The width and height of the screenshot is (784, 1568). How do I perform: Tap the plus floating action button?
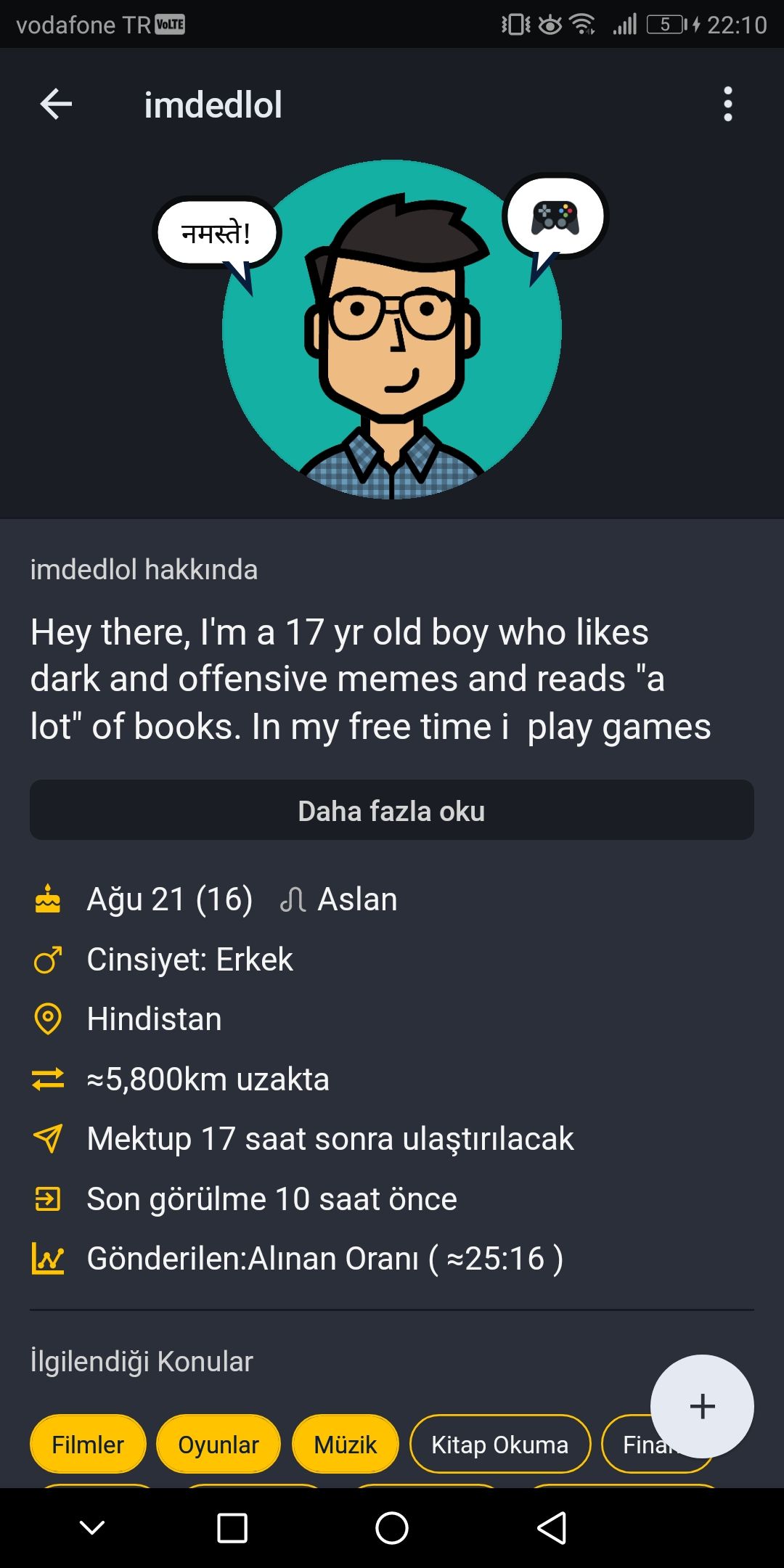click(x=701, y=1406)
